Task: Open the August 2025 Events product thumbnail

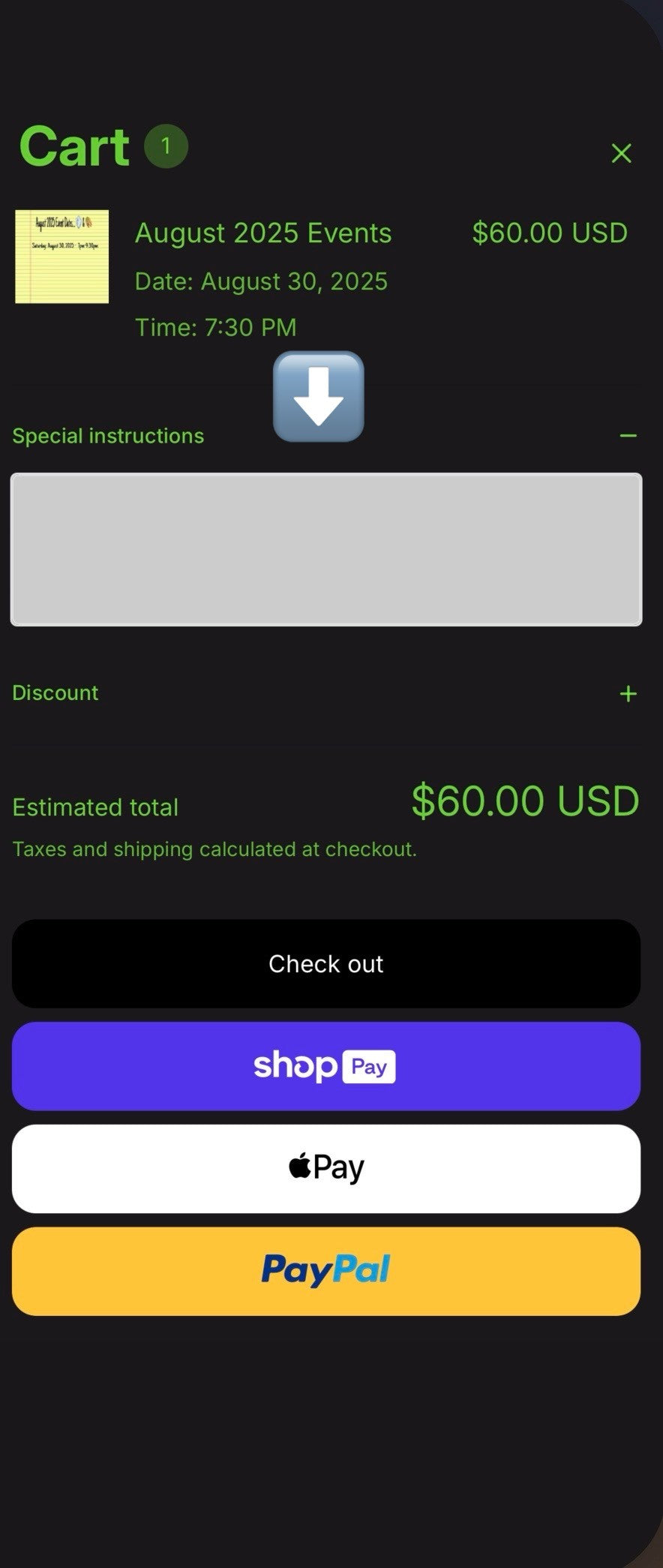Action: pos(62,257)
